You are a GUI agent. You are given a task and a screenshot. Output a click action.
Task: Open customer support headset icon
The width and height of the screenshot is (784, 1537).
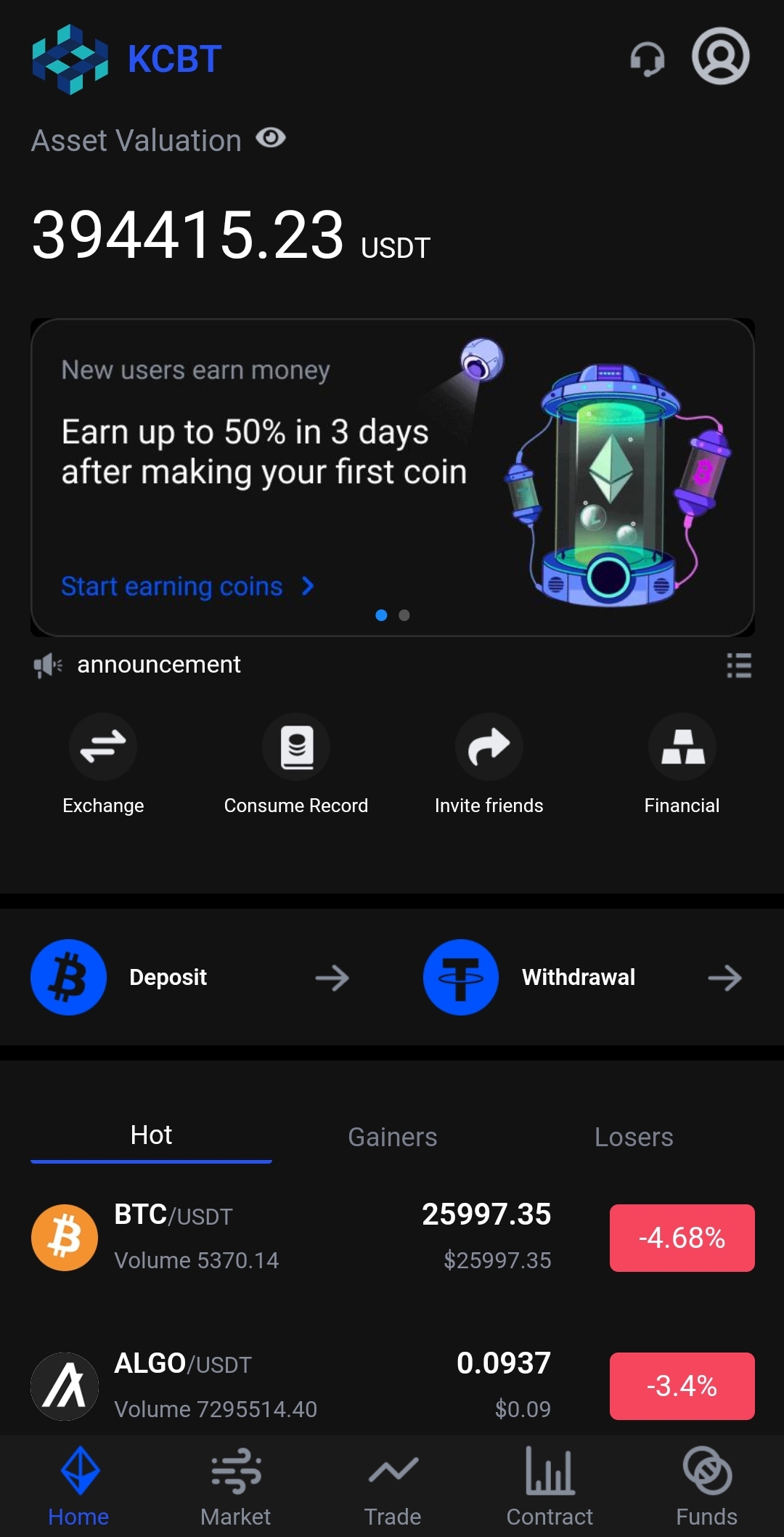point(647,59)
